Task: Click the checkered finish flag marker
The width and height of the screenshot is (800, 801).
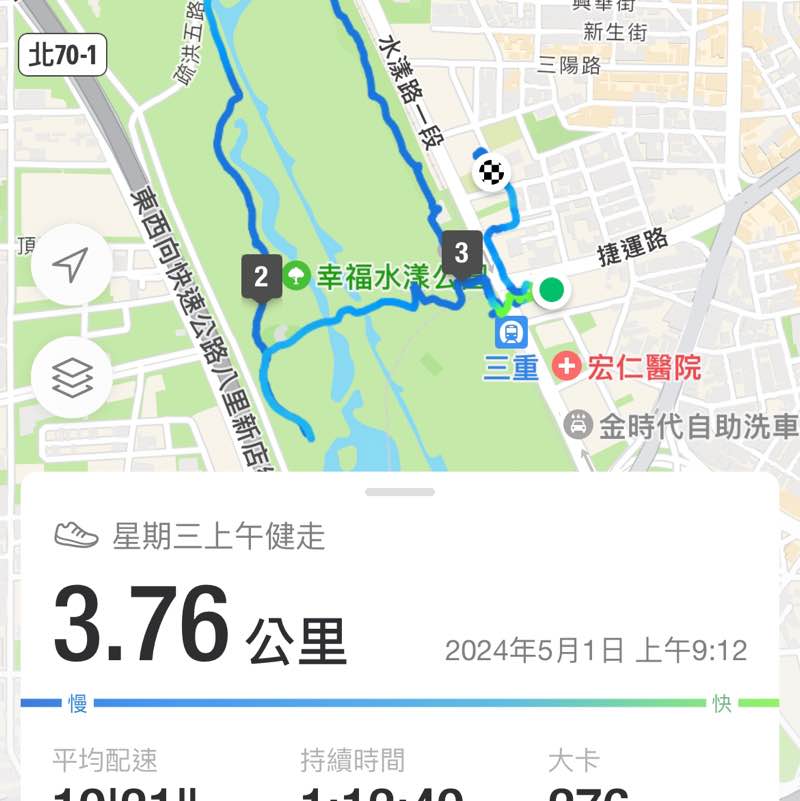Action: coord(491,173)
